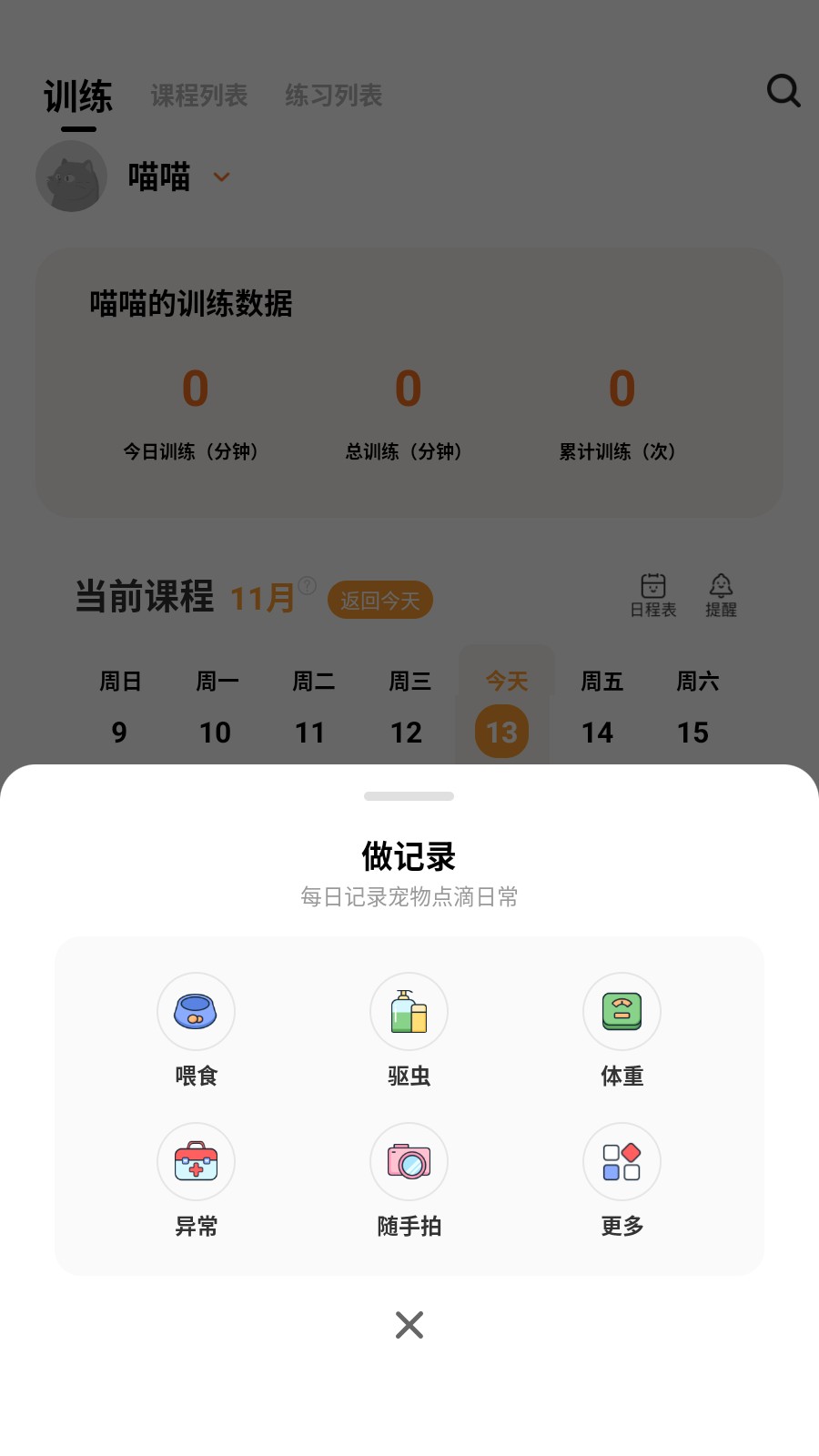Open the 日程表 schedule icon

[654, 591]
